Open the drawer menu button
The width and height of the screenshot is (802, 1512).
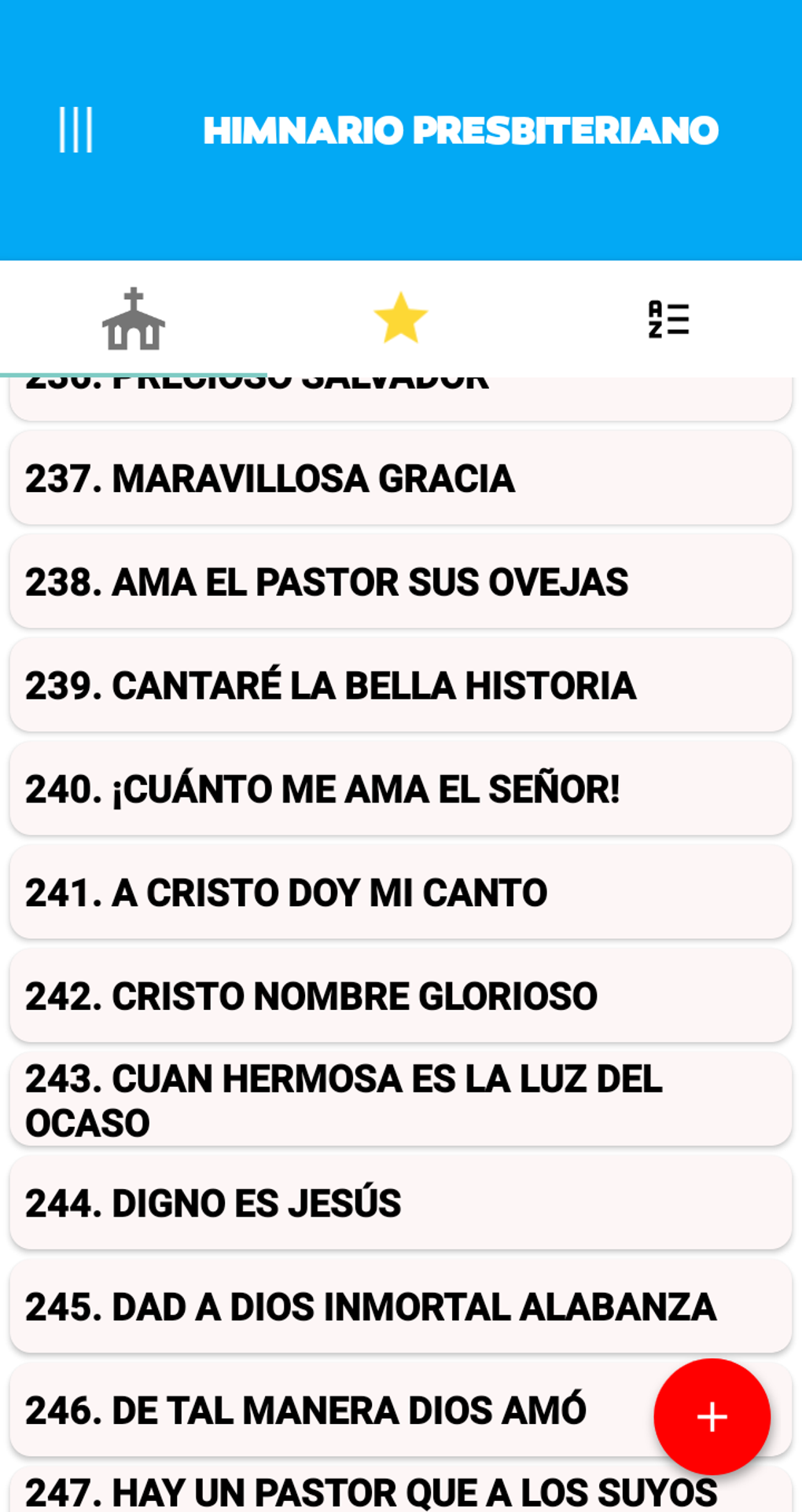pyautogui.click(x=75, y=130)
